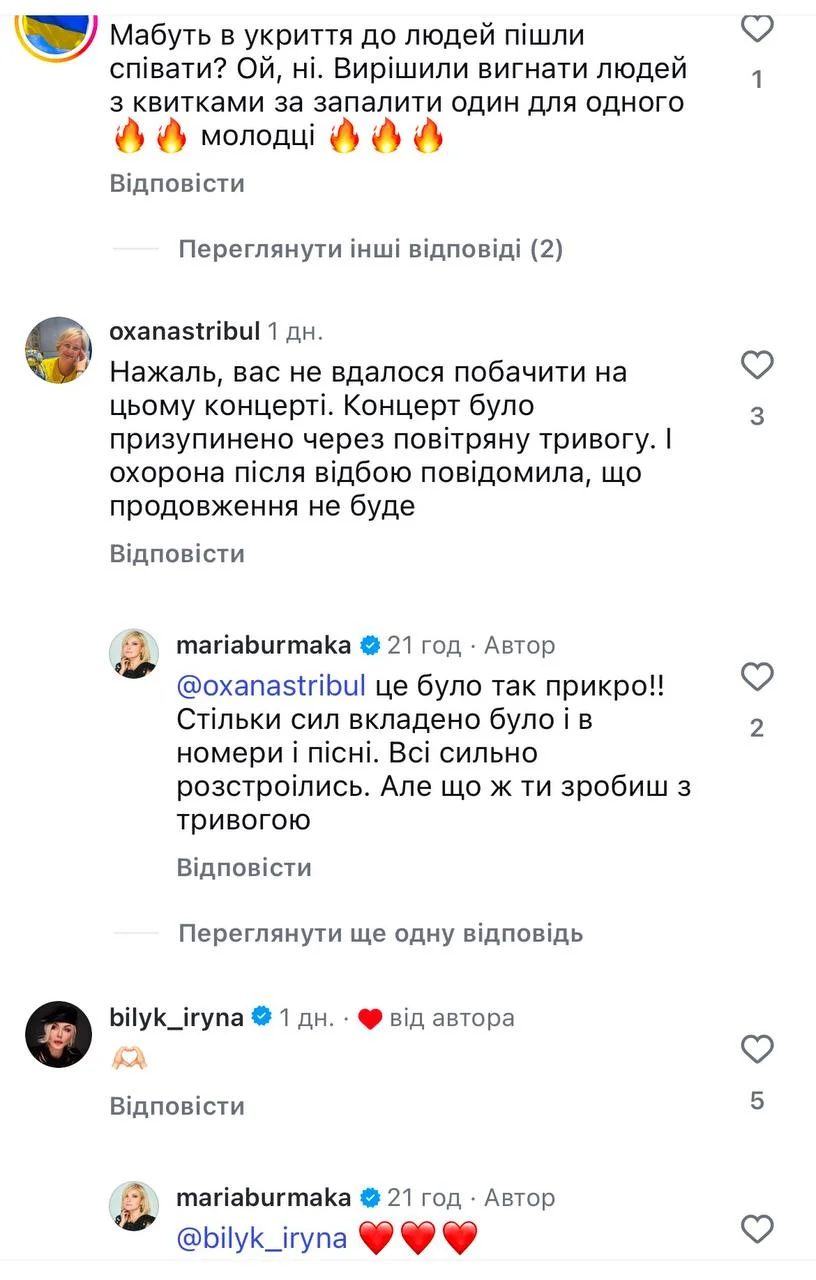Like bilyk_iryna's heart-hands comment
The width and height of the screenshot is (816, 1280).
click(x=757, y=1050)
